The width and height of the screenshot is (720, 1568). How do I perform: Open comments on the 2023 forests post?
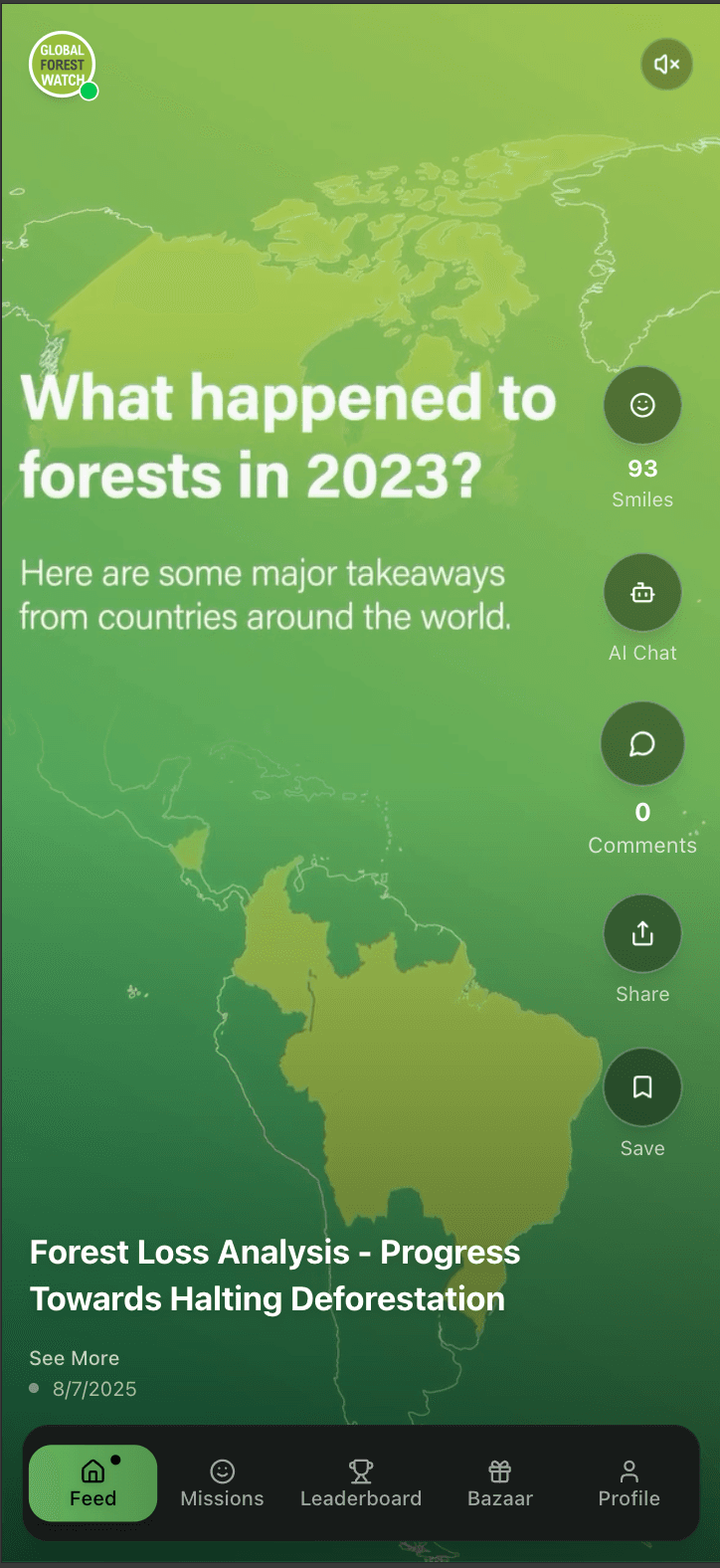[x=641, y=743]
